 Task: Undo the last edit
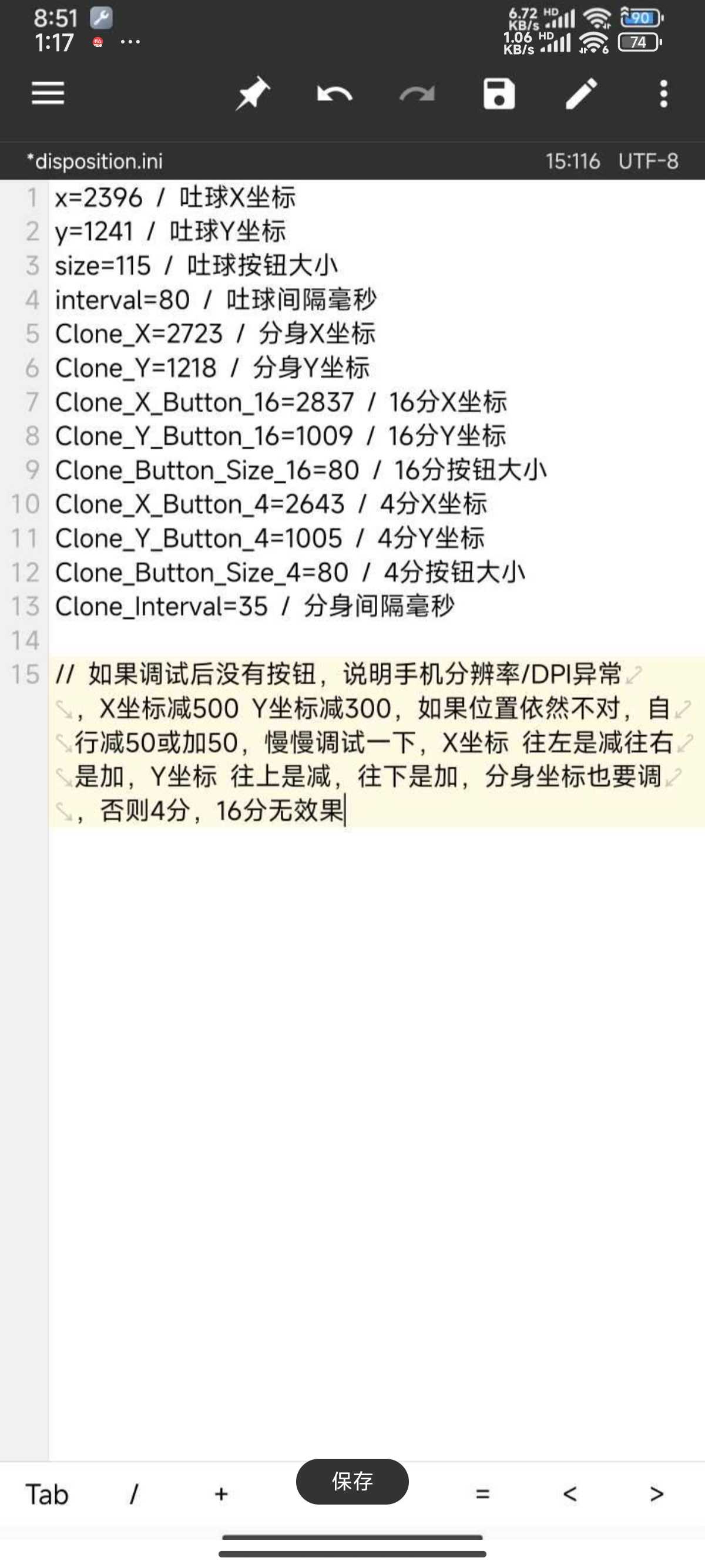(335, 94)
